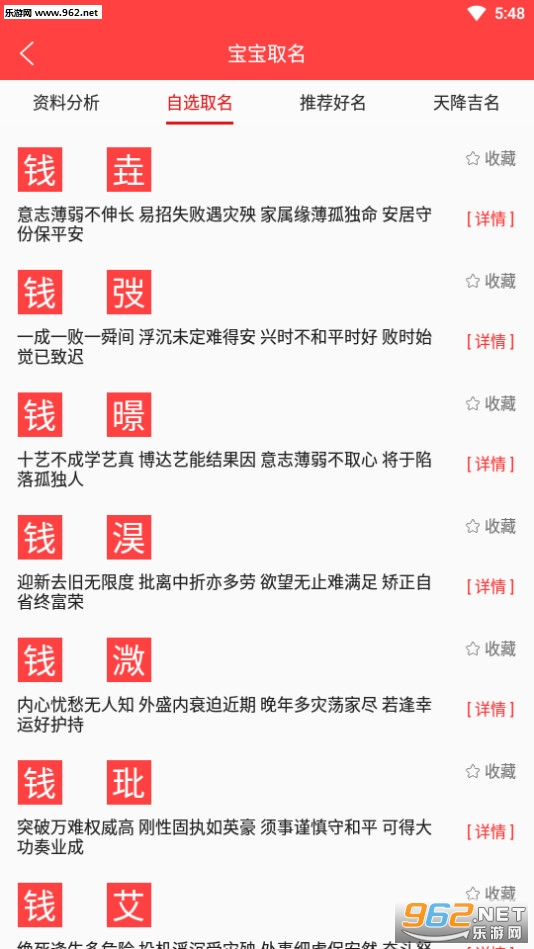The height and width of the screenshot is (949, 534).
Task: Tap 收藏 for the name 钱溦
Action: tap(490, 649)
